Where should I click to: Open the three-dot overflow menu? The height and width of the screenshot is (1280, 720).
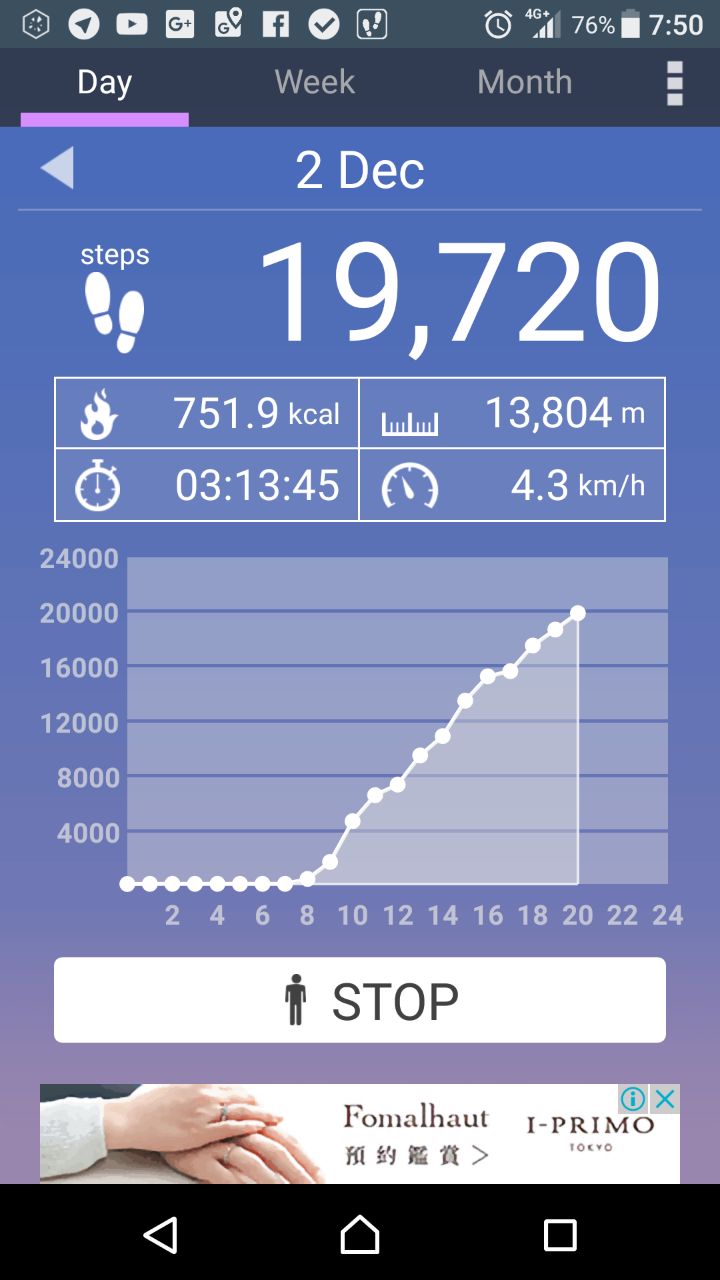675,83
